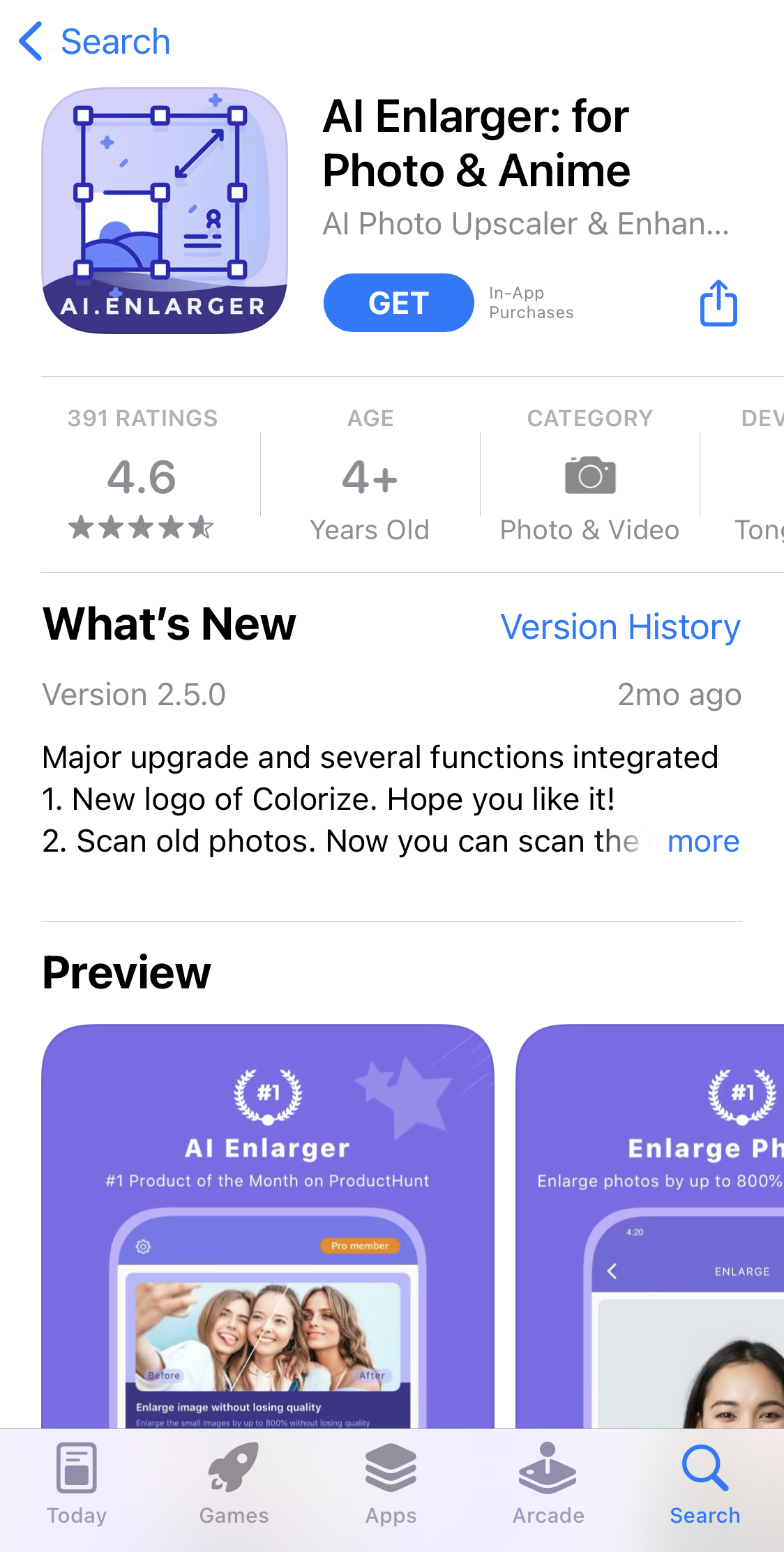This screenshot has width=784, height=1552.
Task: Open the Photo & Video category
Action: tap(589, 474)
